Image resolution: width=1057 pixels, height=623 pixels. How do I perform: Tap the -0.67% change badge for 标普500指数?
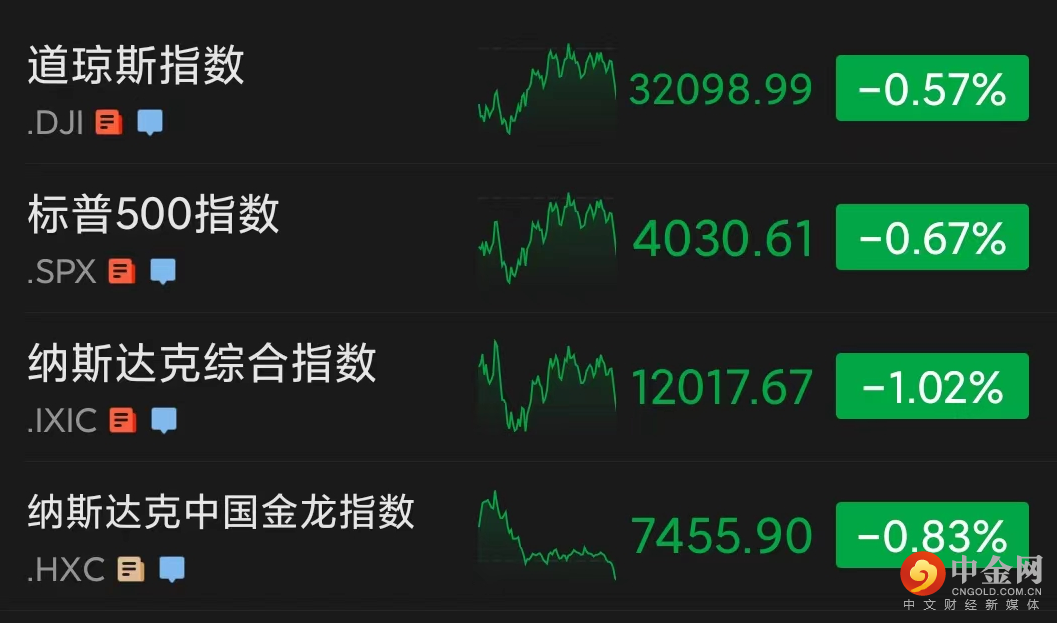[x=932, y=237]
